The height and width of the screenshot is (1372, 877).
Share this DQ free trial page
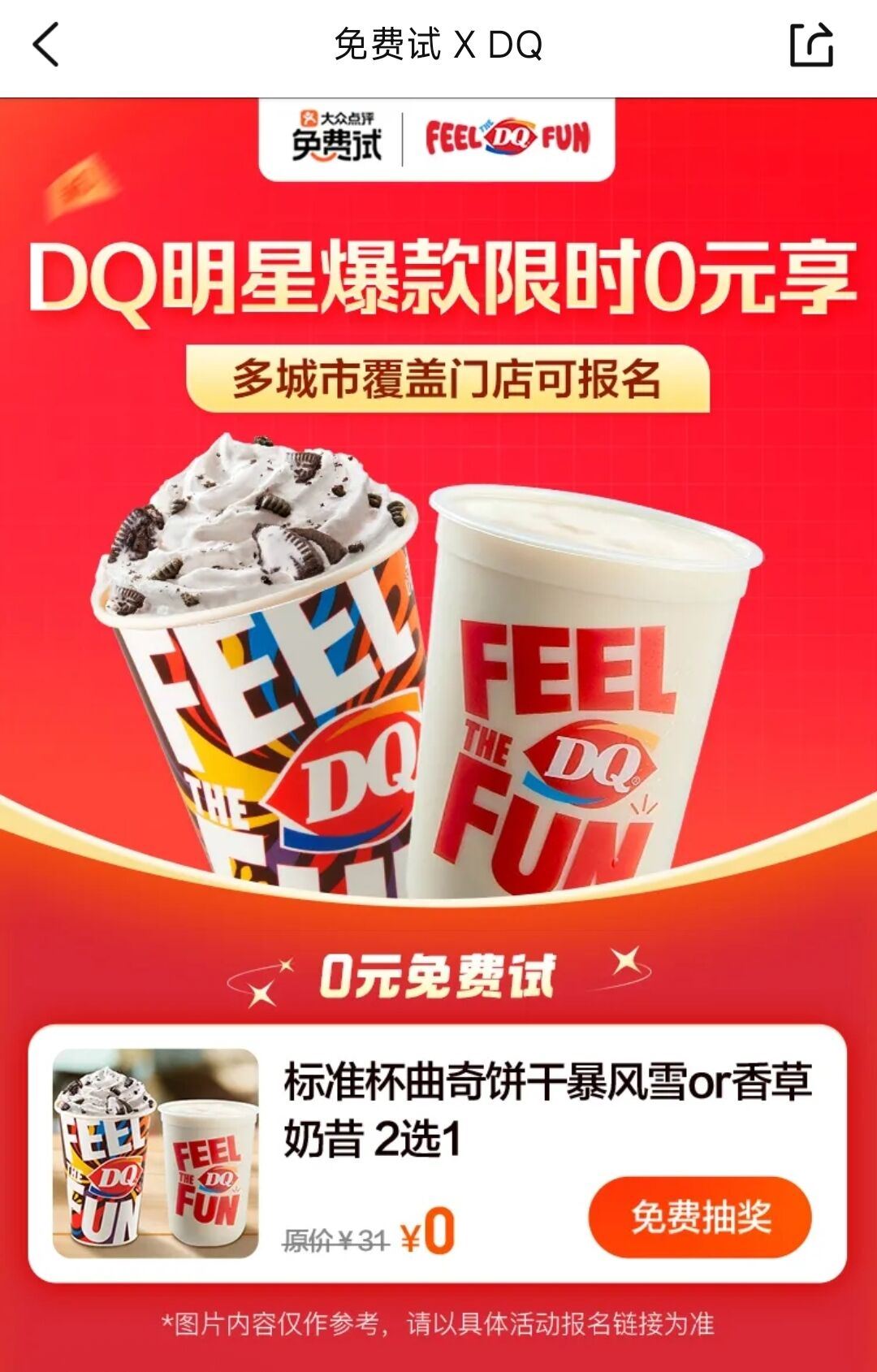pyautogui.click(x=811, y=45)
